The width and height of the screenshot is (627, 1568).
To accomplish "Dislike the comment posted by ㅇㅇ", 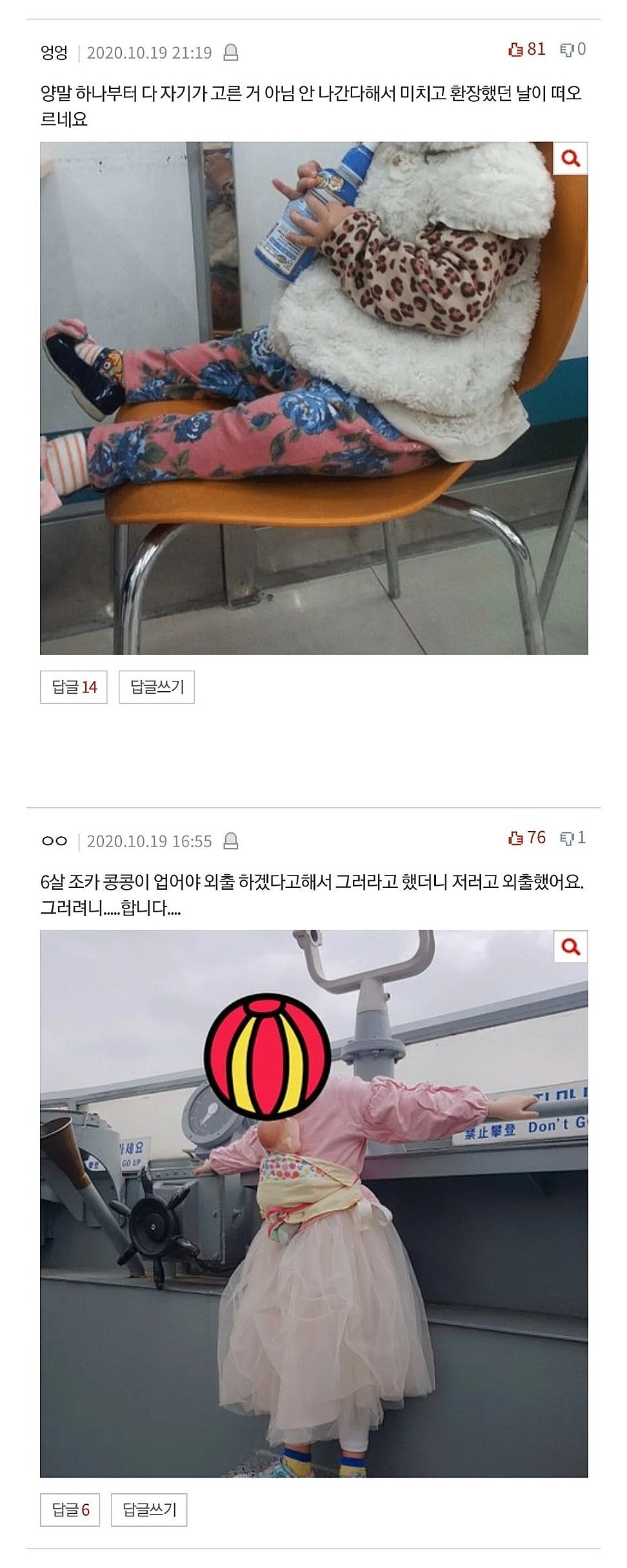I will coord(573,838).
